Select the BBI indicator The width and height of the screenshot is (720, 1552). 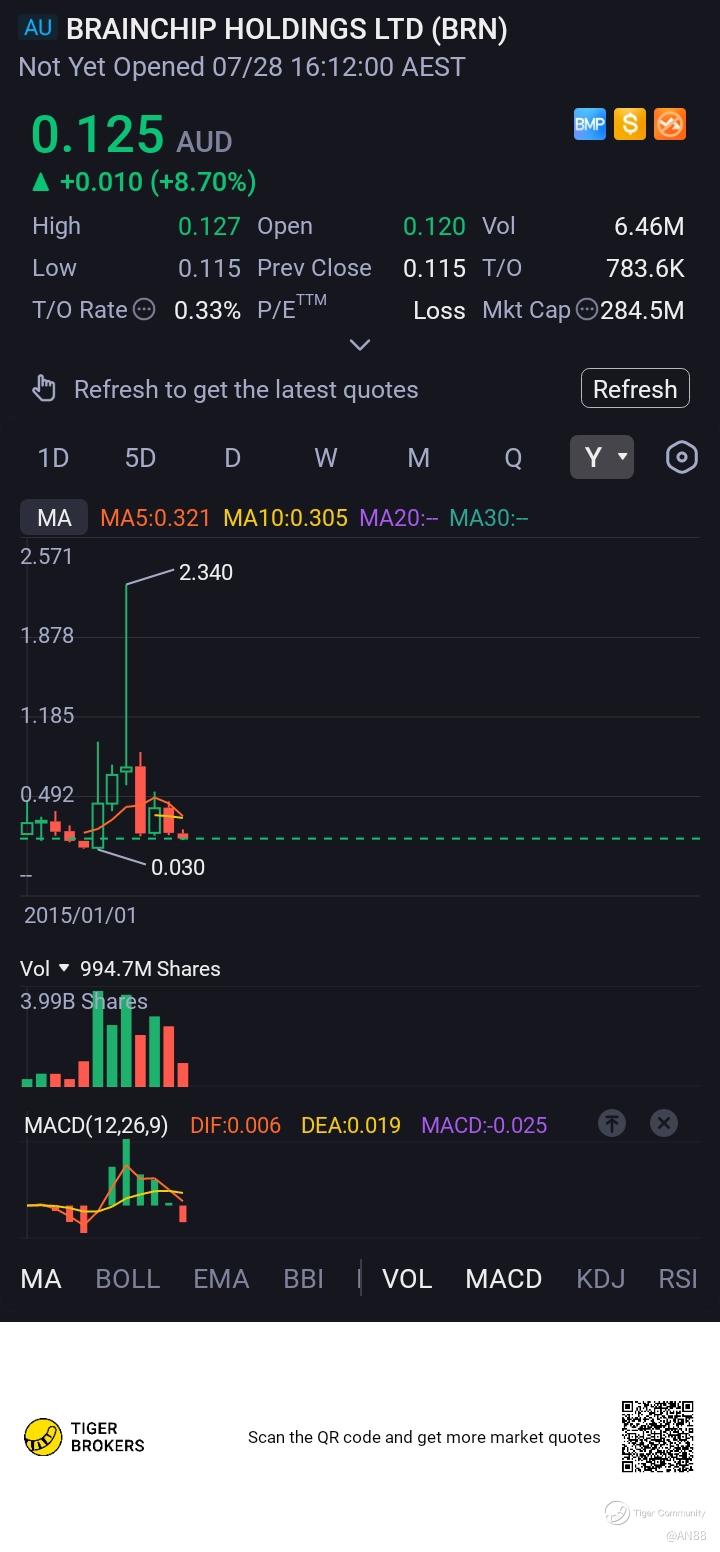(303, 1278)
